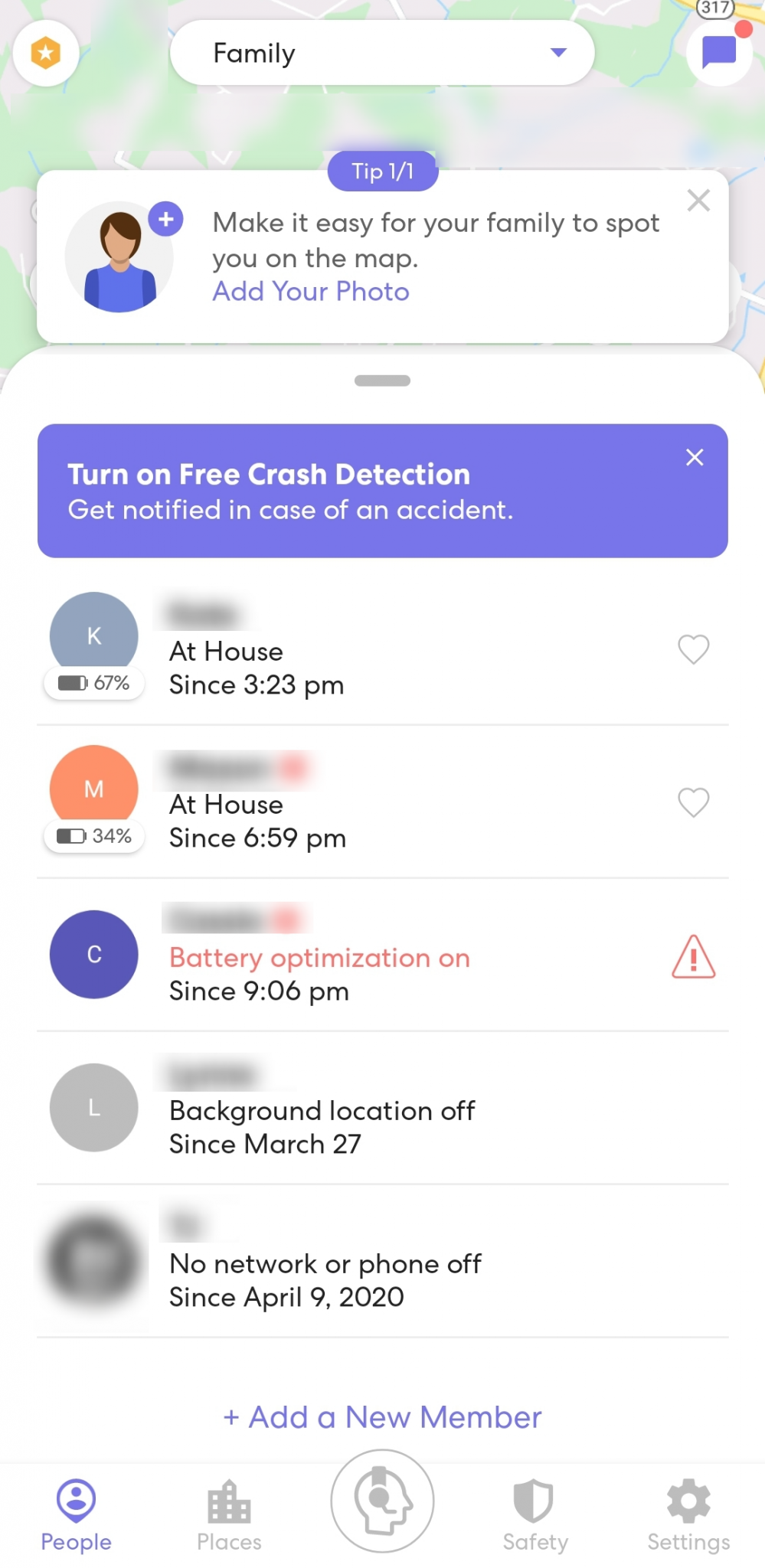The image size is (765, 1568).
Task: Tap the red warning triangle on C's row
Action: (x=693, y=955)
